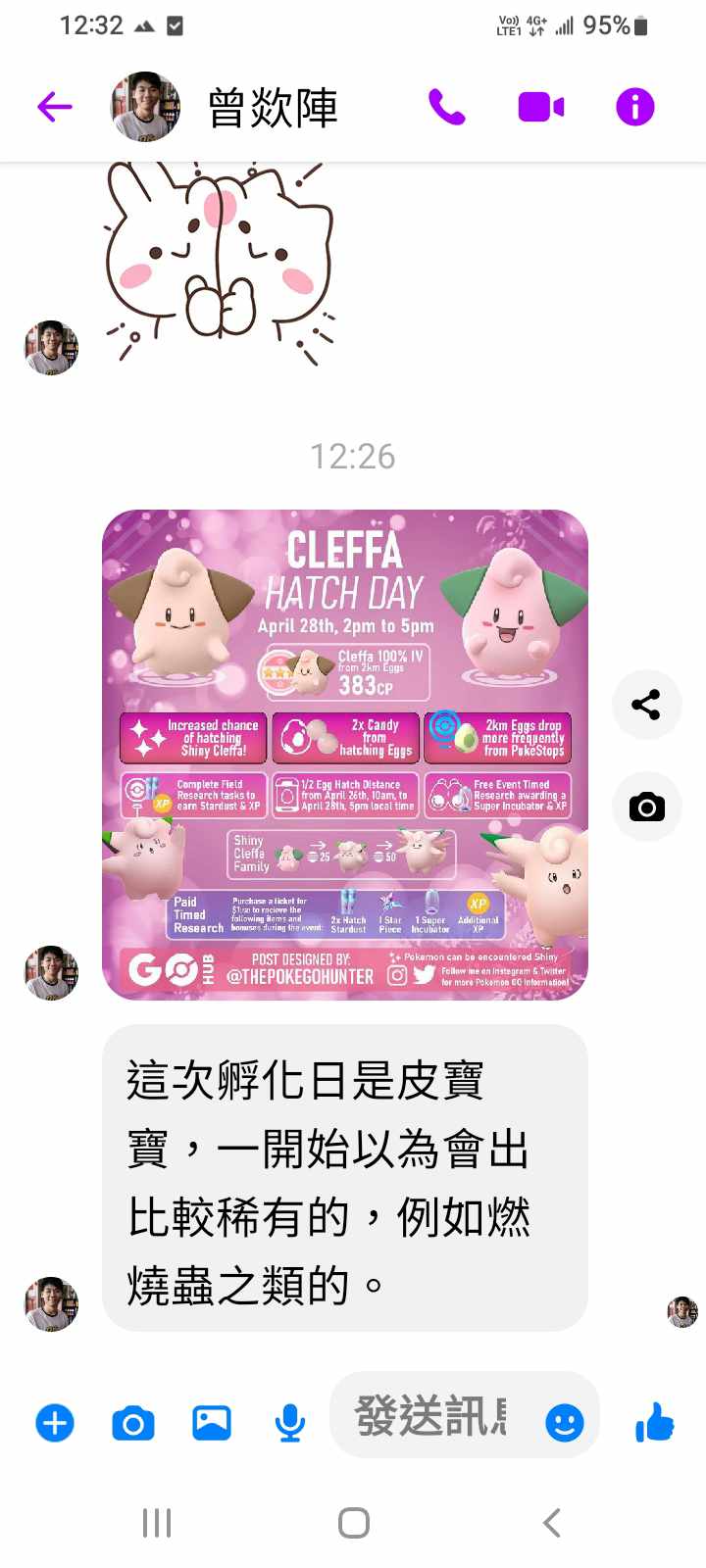This screenshot has height=1568, width=706.
Task: Open the camera from the message bar
Action: coord(133,1422)
